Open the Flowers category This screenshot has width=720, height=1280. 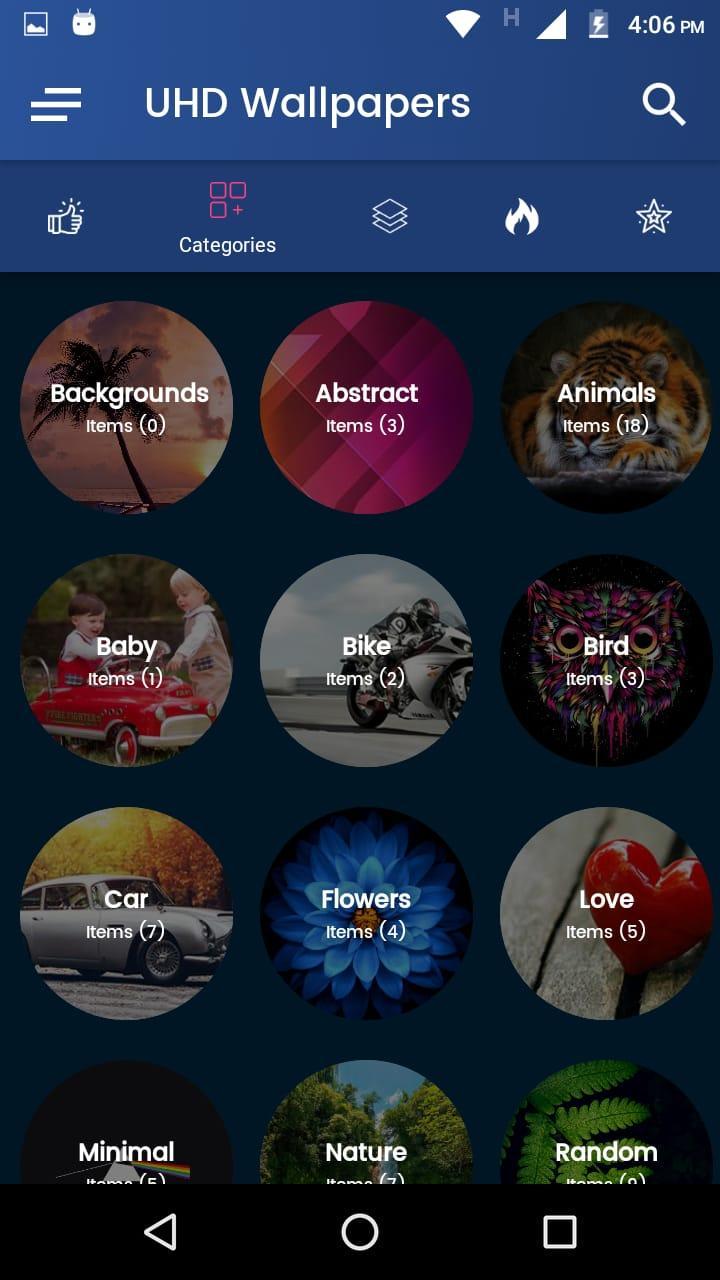click(x=366, y=913)
